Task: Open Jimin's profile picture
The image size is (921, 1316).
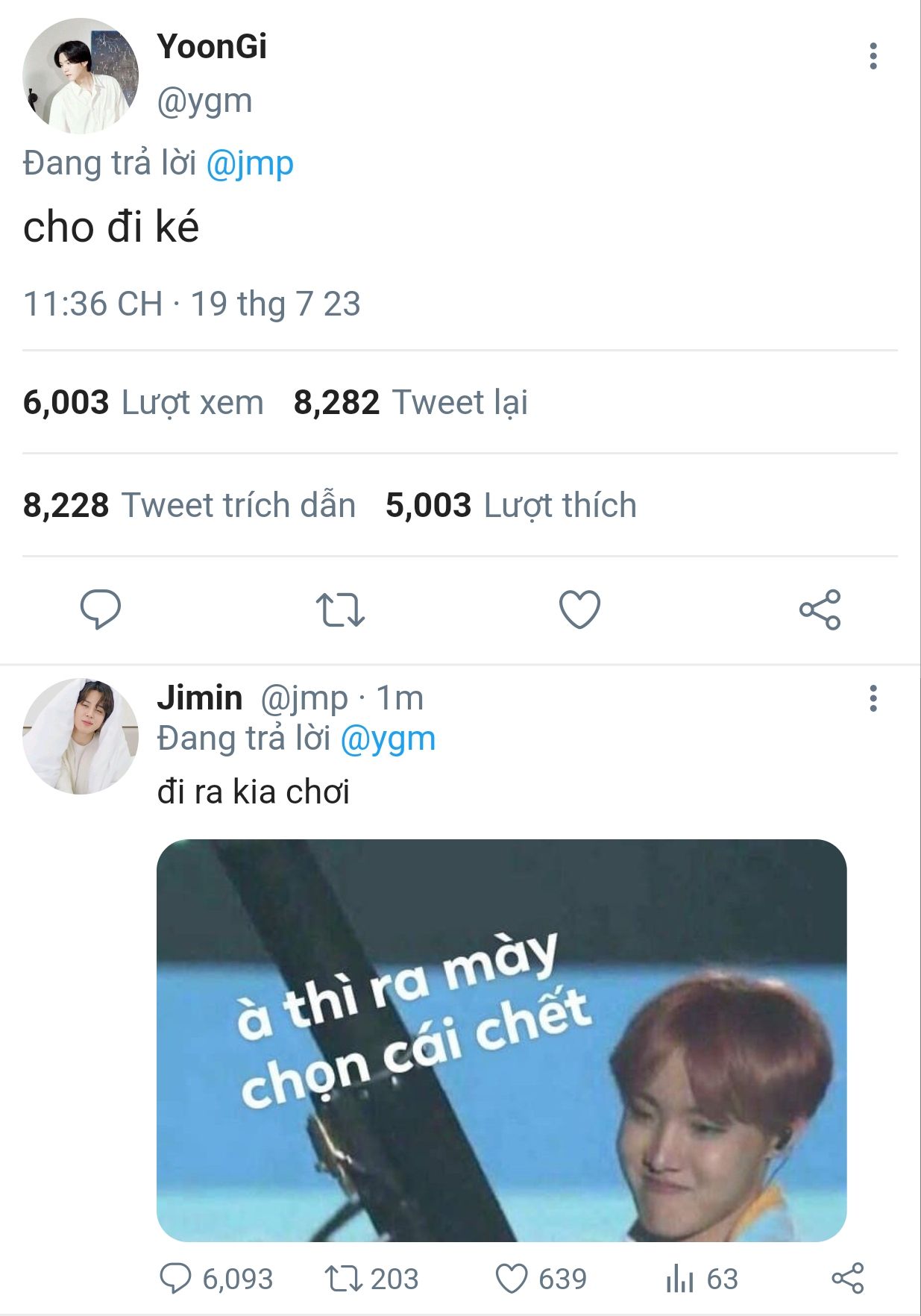Action: pyautogui.click(x=81, y=736)
